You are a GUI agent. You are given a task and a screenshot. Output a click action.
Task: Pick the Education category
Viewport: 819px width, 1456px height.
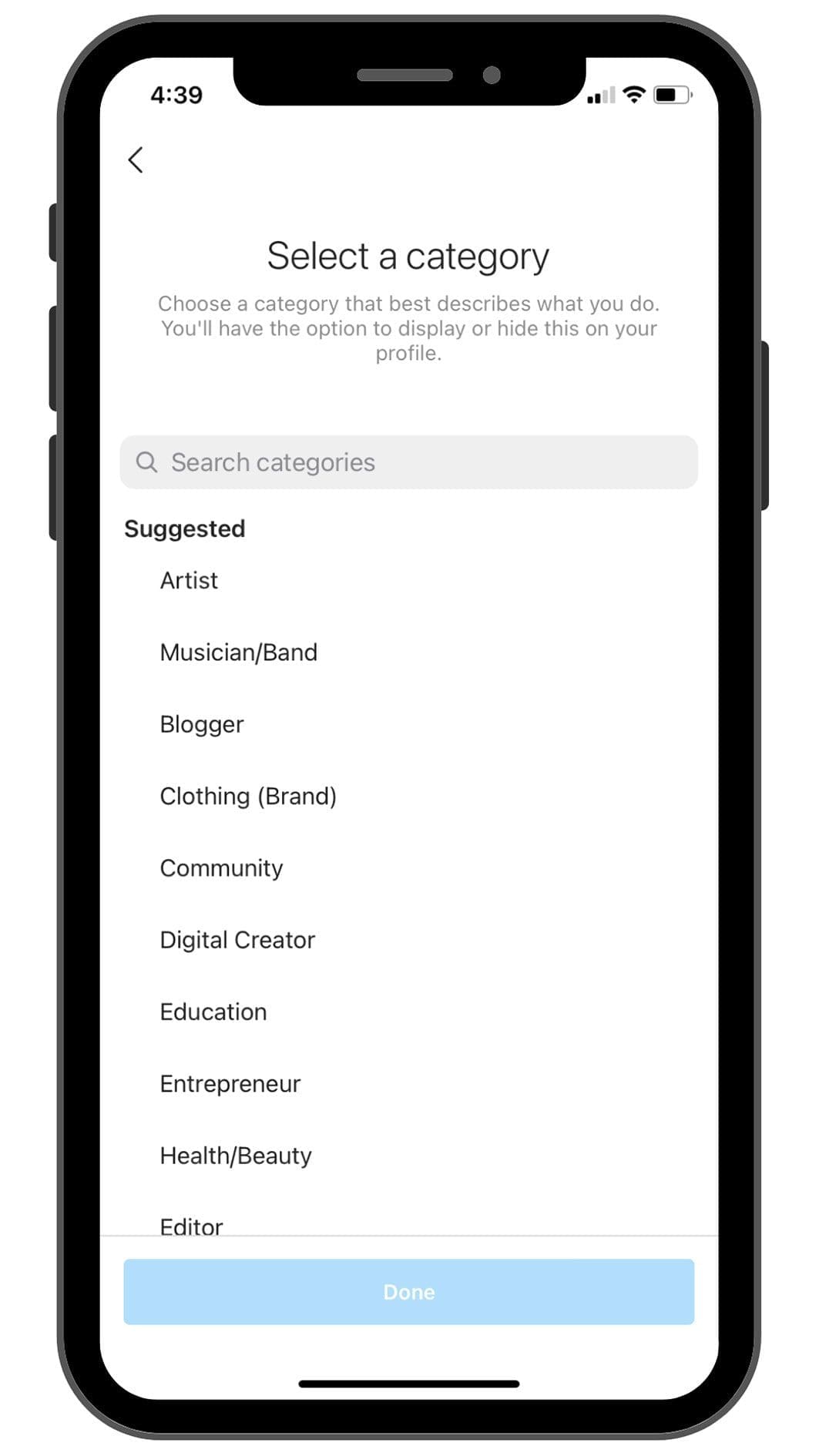[213, 1011]
